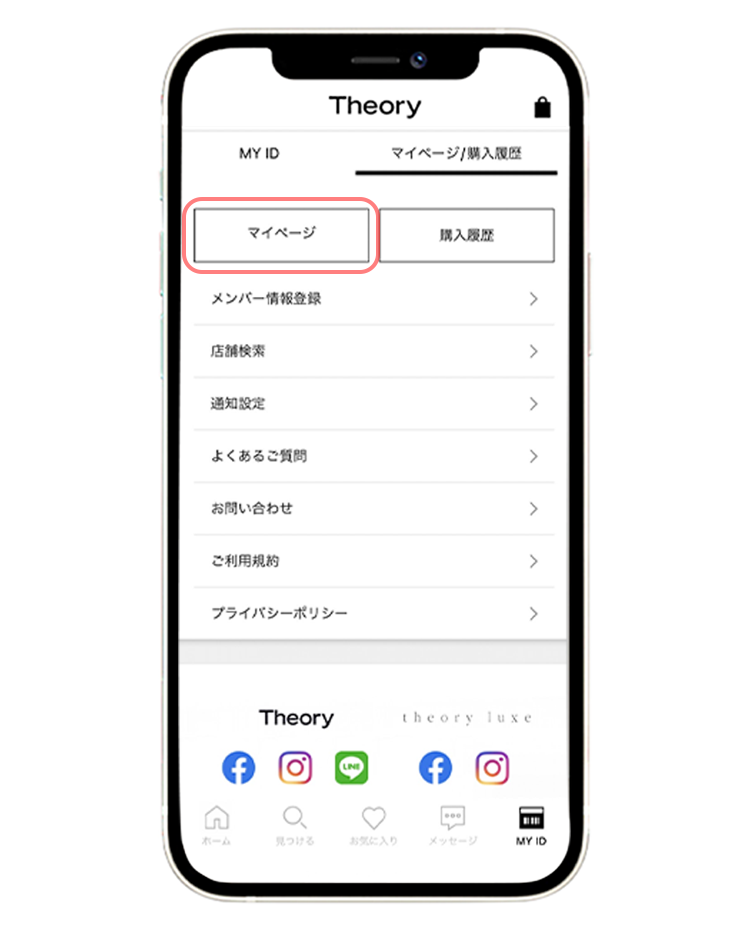This screenshot has width=750, height=931.
Task: Go to 通知設定 notification settings
Action: tap(374, 404)
